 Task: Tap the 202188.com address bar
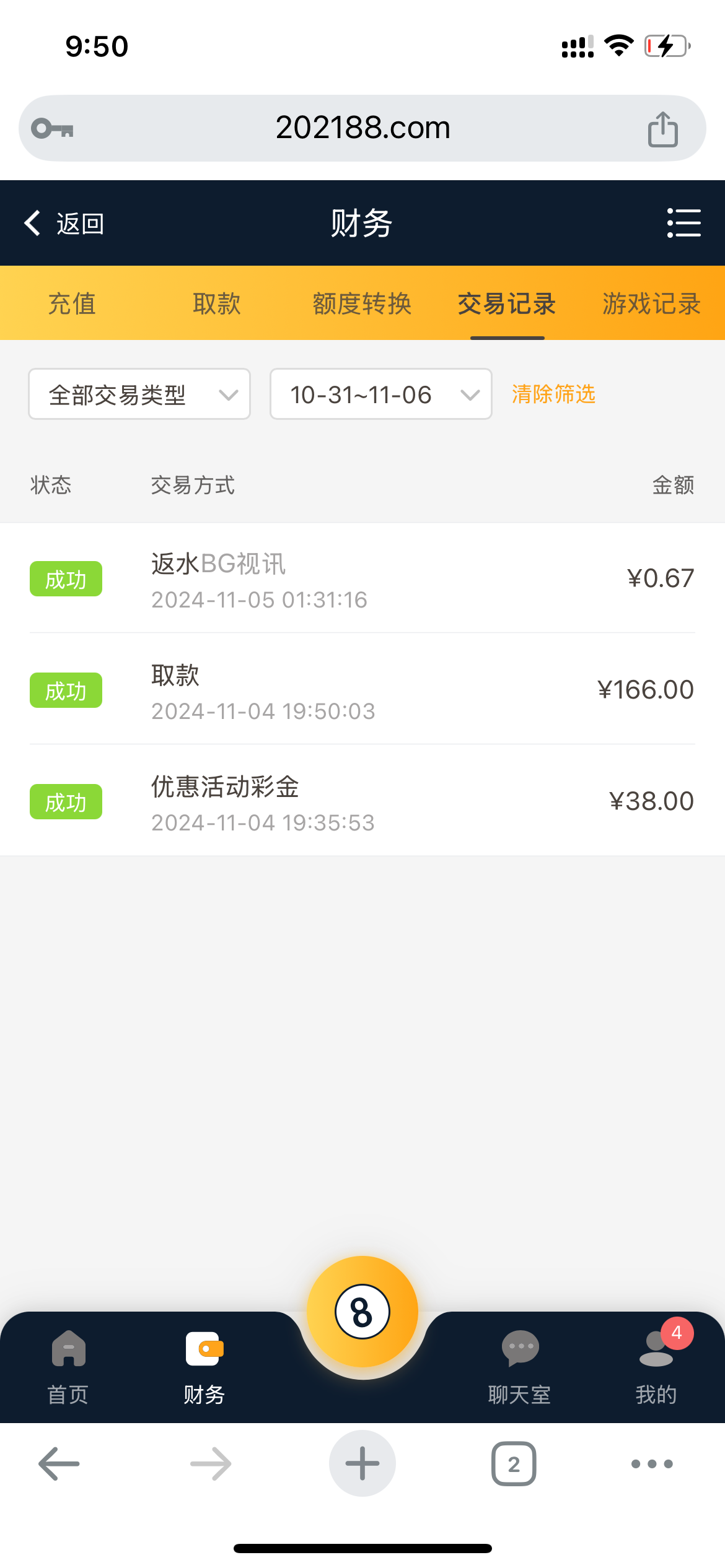(362, 128)
